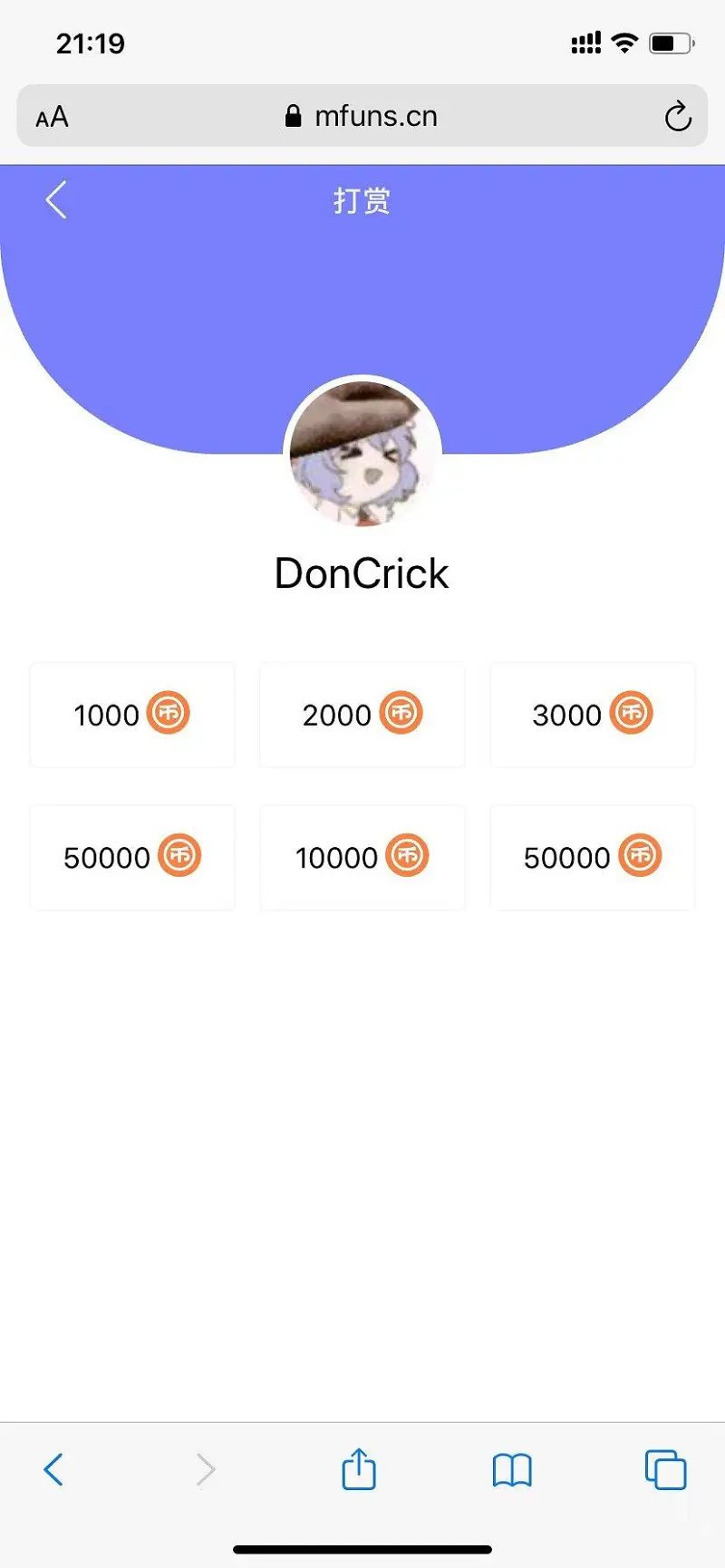The width and height of the screenshot is (725, 1568).
Task: Select the 1000 coin tip amount
Action: coord(132,715)
